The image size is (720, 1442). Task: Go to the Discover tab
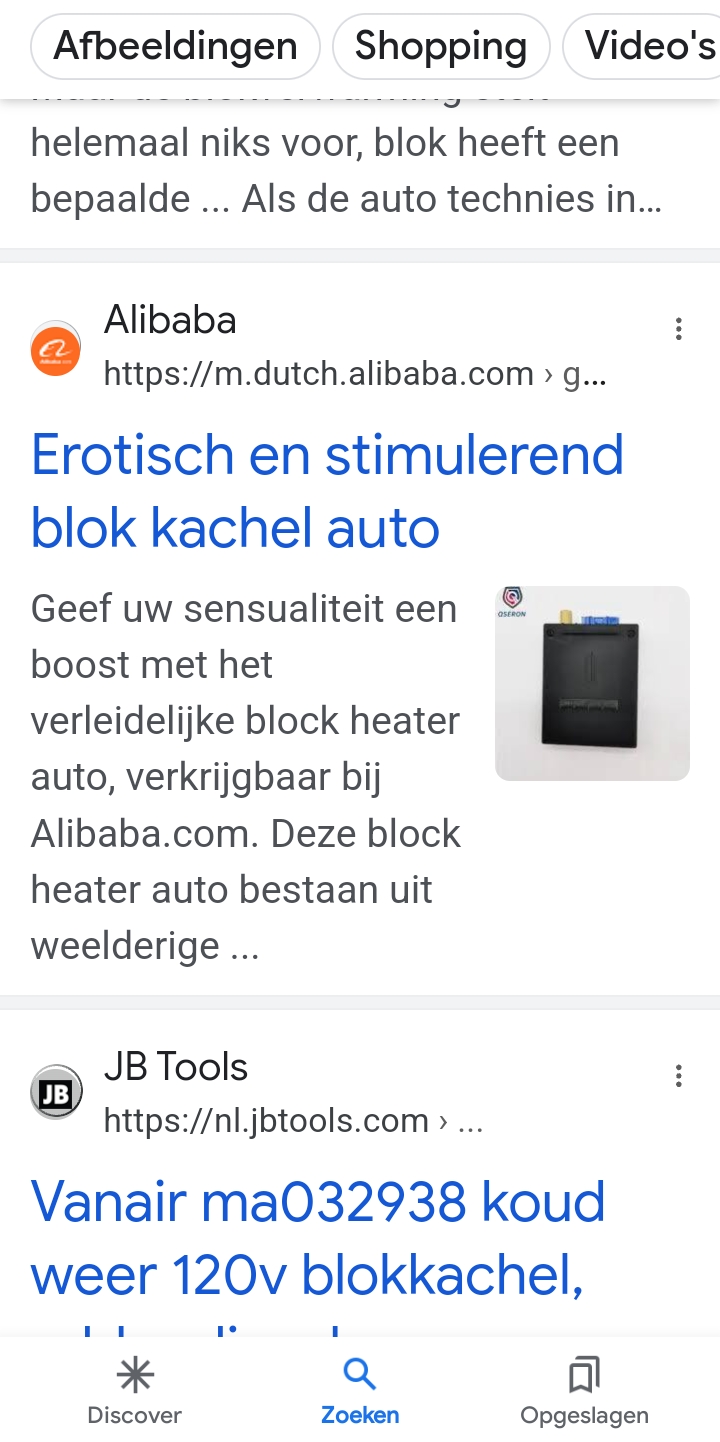click(x=135, y=1390)
